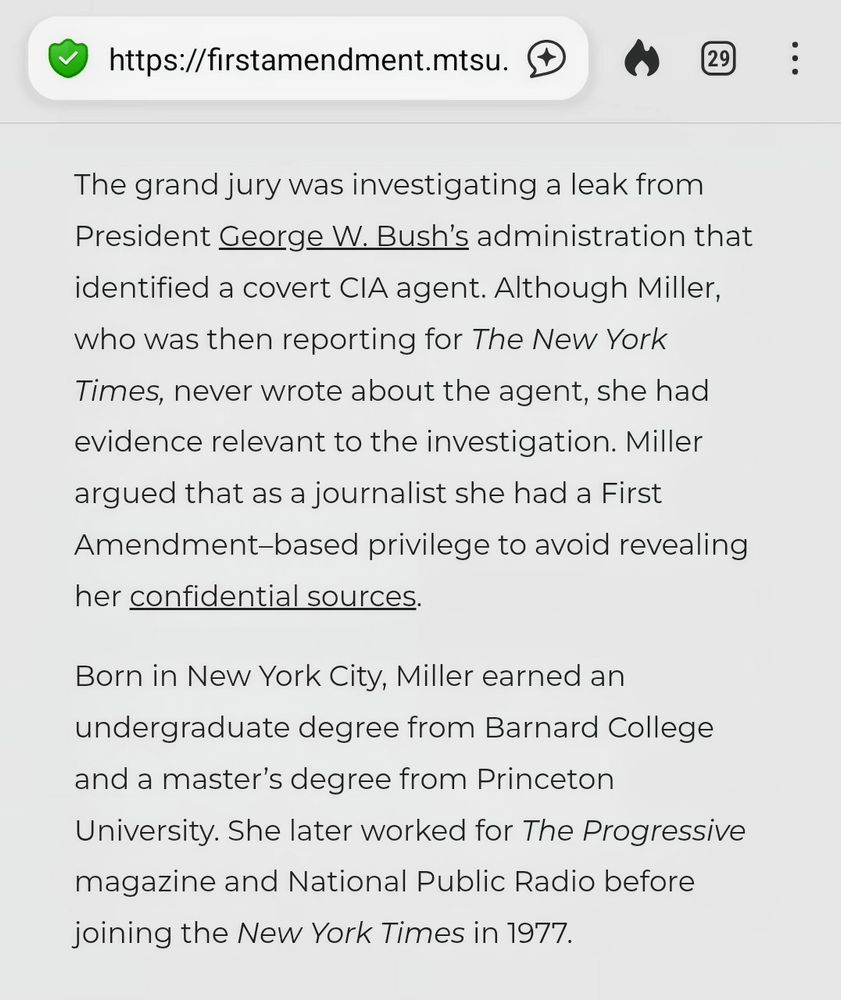
Task: Open the browser overflow menu
Action: click(794, 59)
